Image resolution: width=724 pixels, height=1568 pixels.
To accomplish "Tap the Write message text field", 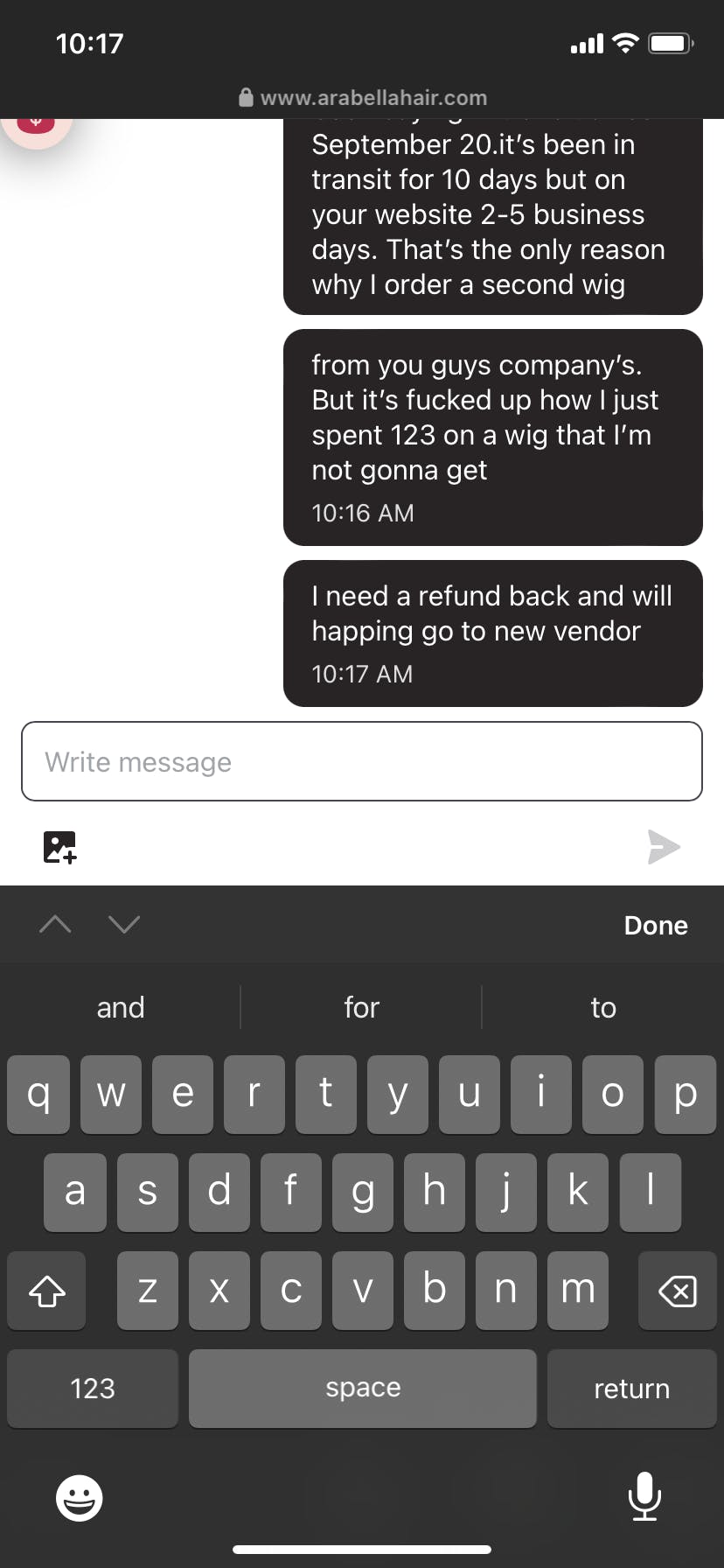I will point(361,761).
